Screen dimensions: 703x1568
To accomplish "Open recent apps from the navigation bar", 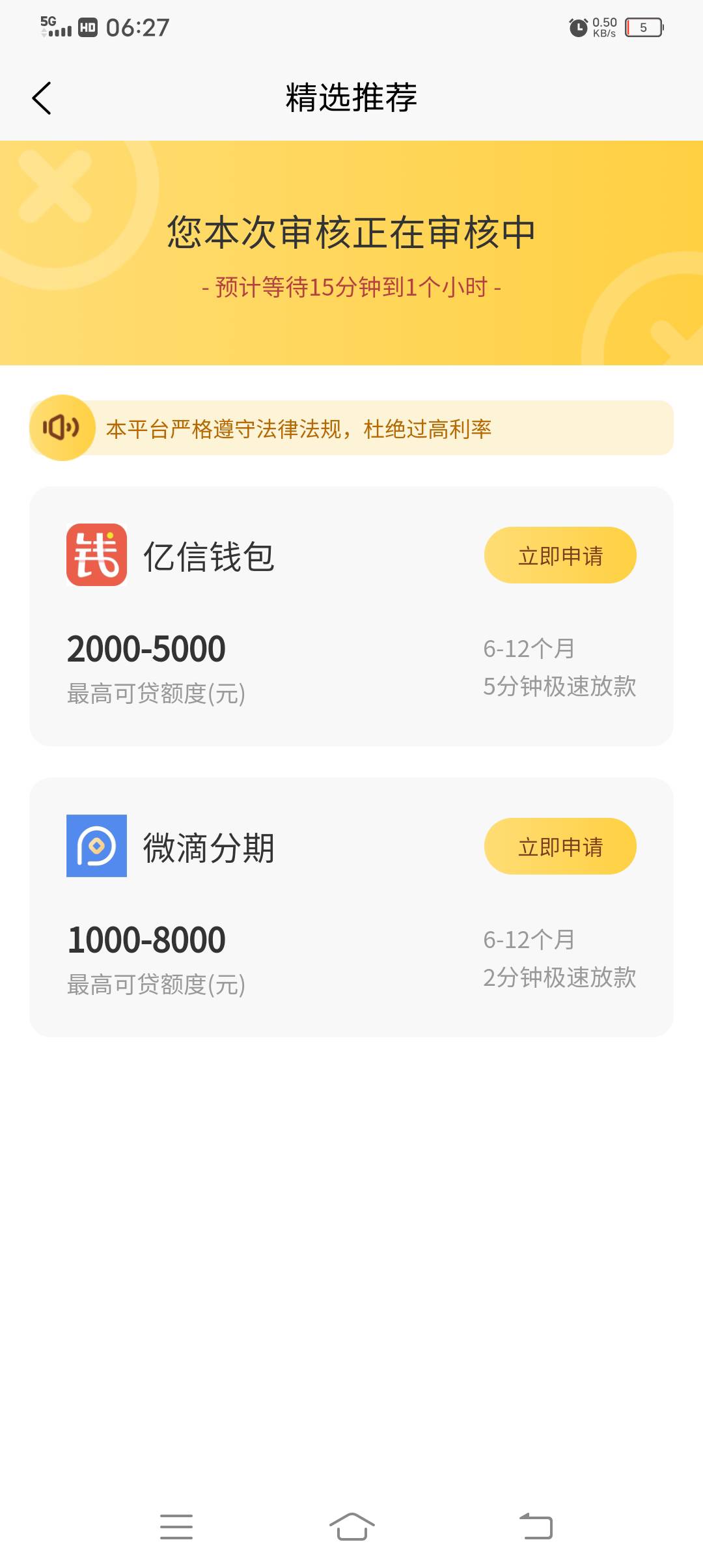I will click(x=176, y=1527).
